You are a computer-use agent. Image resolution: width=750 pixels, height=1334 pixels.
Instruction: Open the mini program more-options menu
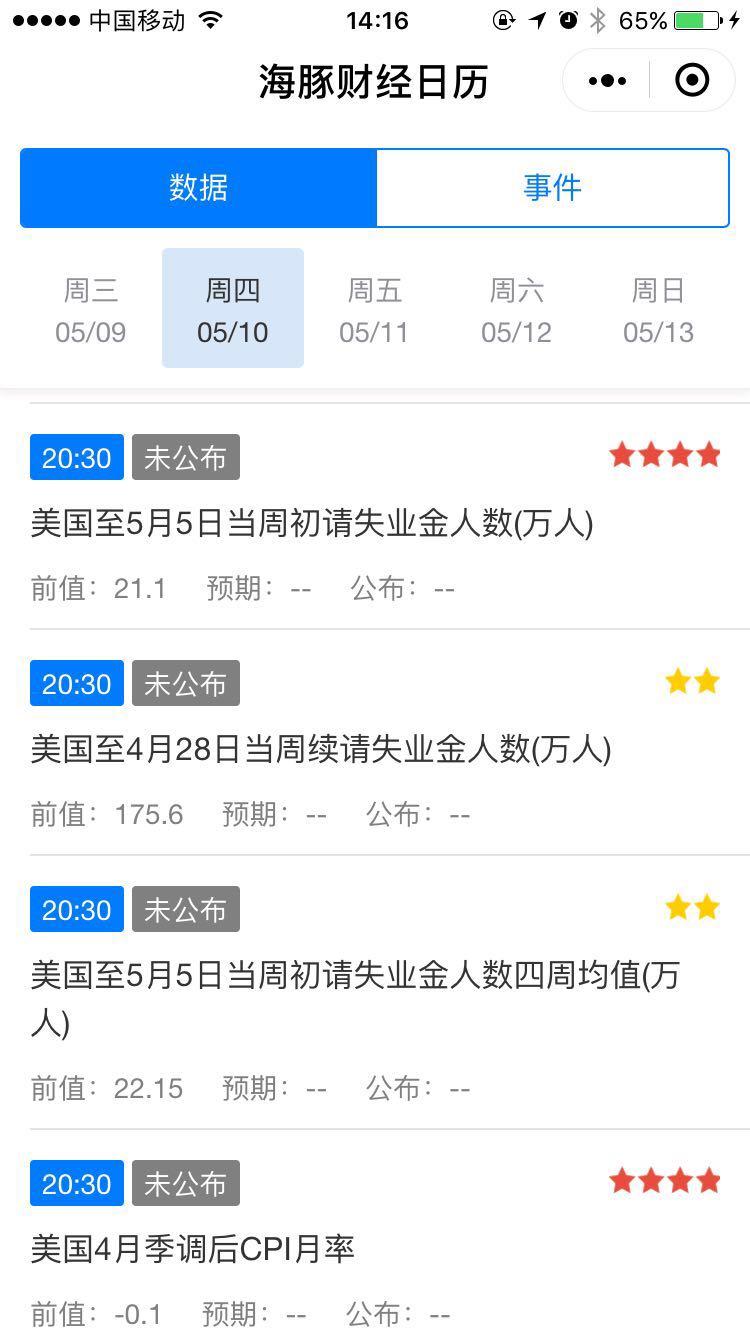pos(607,81)
